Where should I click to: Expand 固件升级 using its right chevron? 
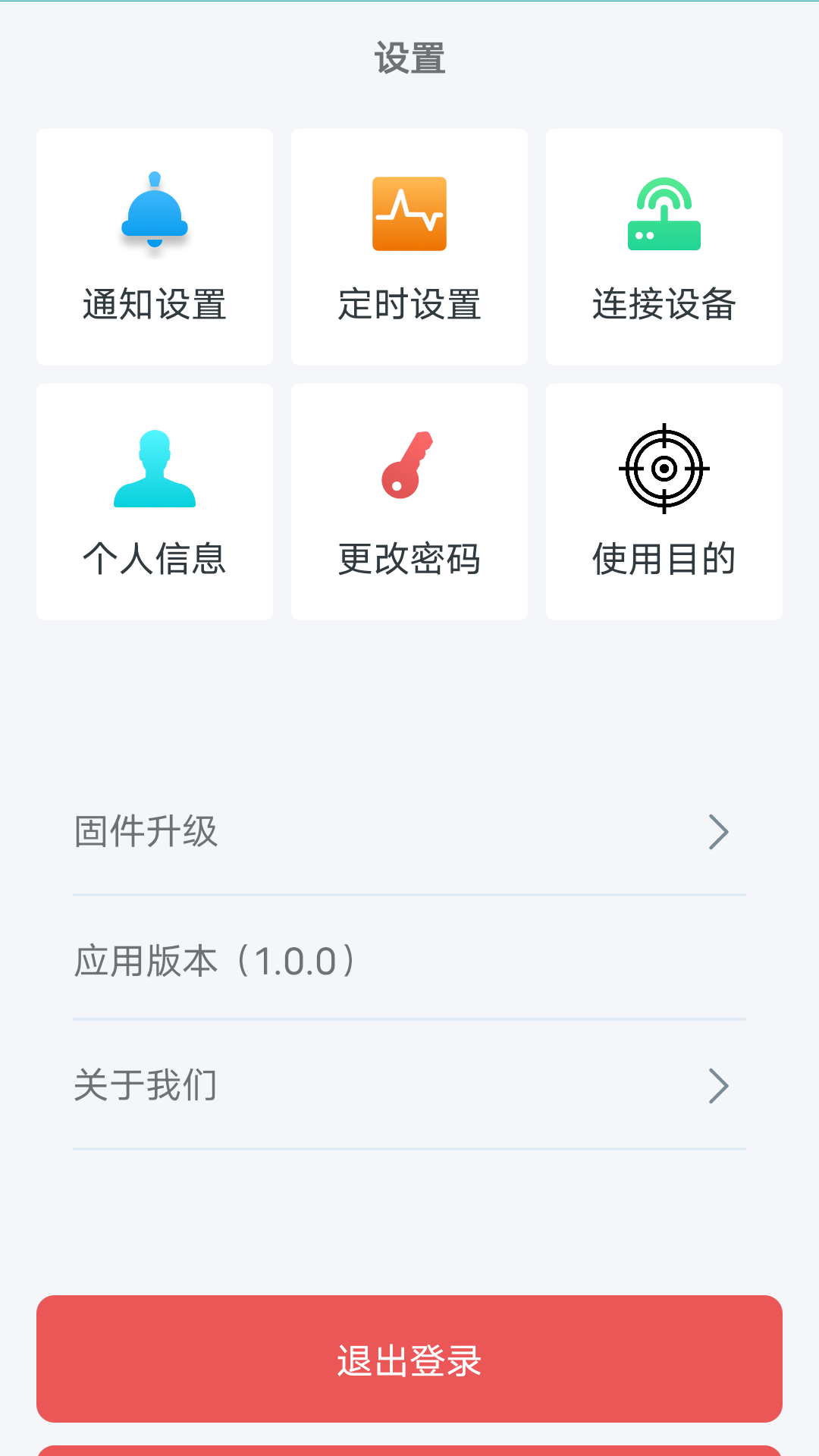click(719, 832)
